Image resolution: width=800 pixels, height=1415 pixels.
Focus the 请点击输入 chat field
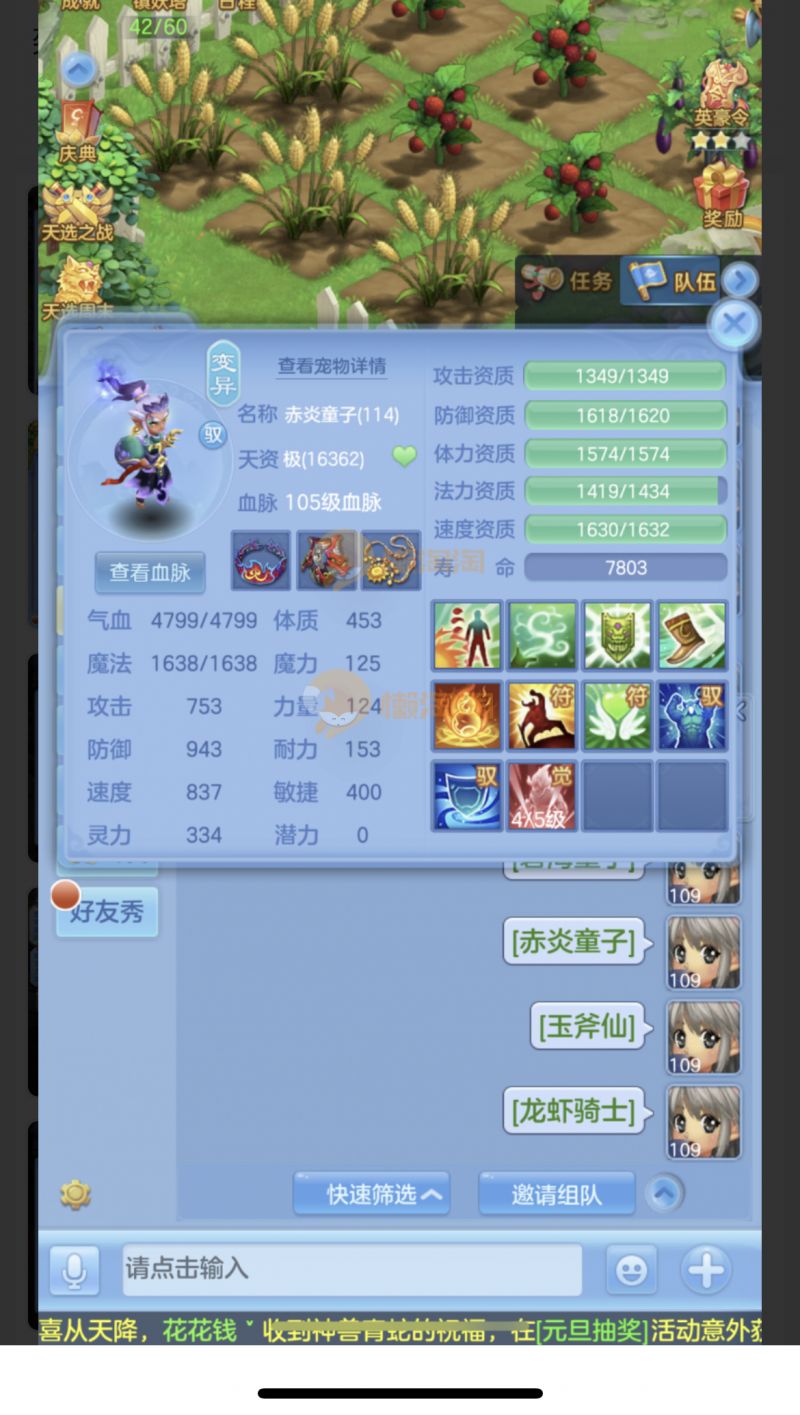point(352,1270)
